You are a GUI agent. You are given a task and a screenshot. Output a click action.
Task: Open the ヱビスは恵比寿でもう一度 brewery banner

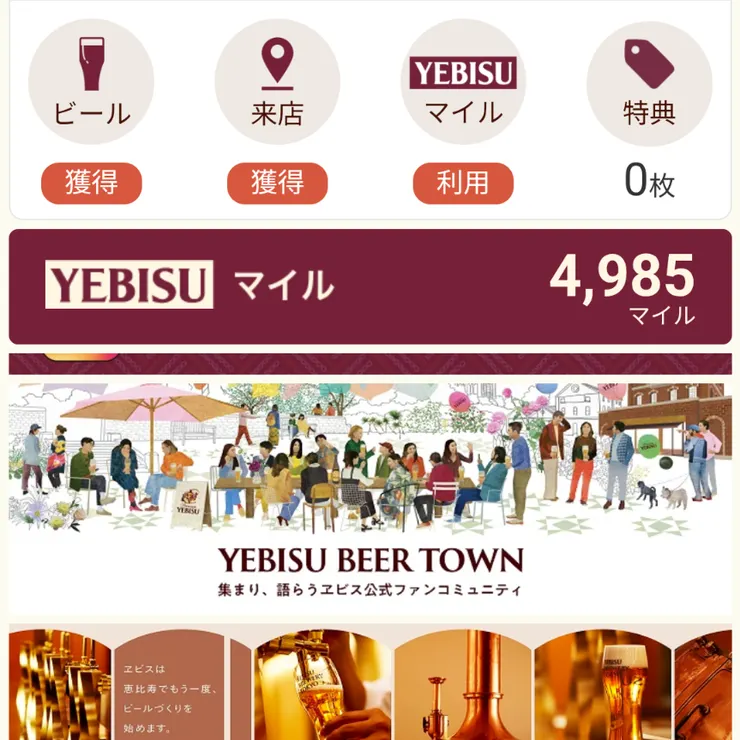[x=370, y=685]
